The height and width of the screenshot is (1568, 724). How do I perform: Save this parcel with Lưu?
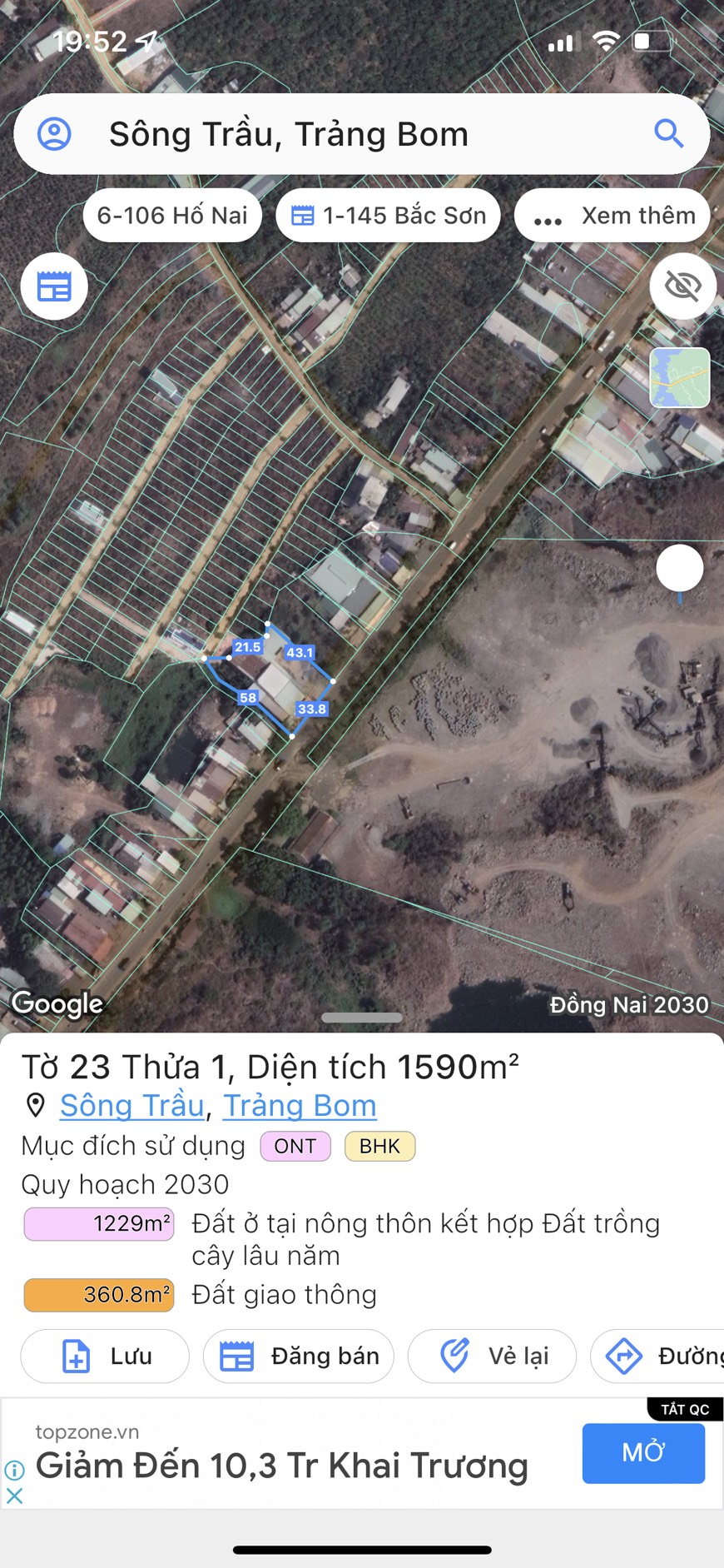pyautogui.click(x=105, y=1356)
